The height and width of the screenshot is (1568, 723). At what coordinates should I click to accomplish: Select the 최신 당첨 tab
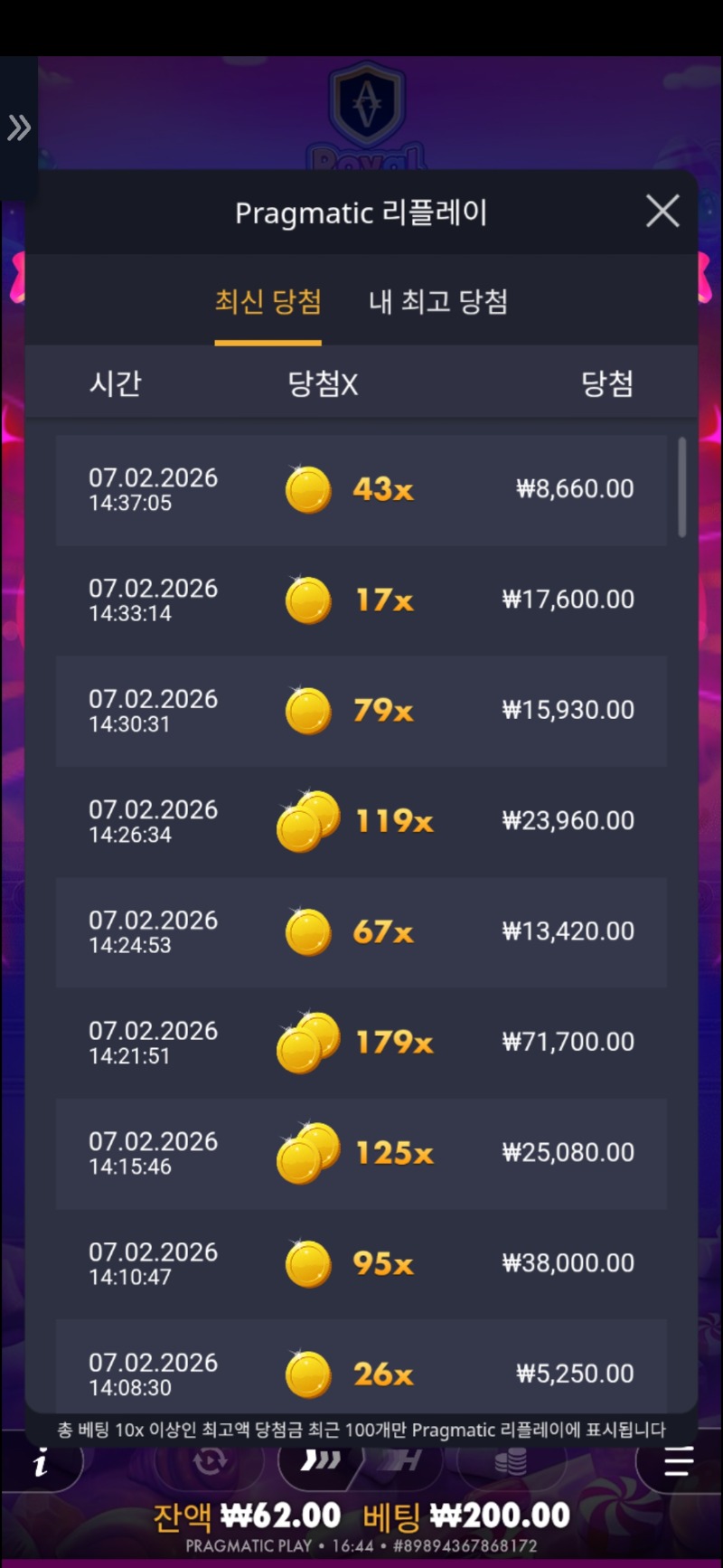268,302
